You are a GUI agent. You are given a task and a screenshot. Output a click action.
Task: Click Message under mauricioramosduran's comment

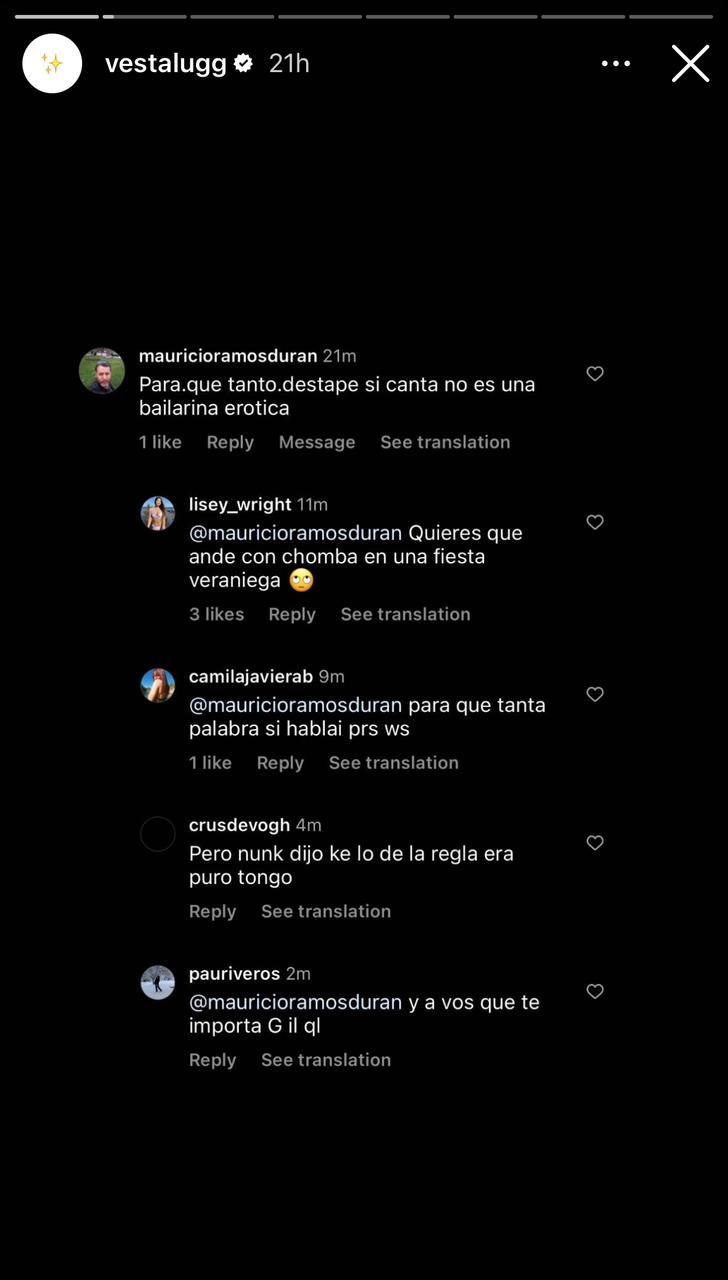(317, 441)
